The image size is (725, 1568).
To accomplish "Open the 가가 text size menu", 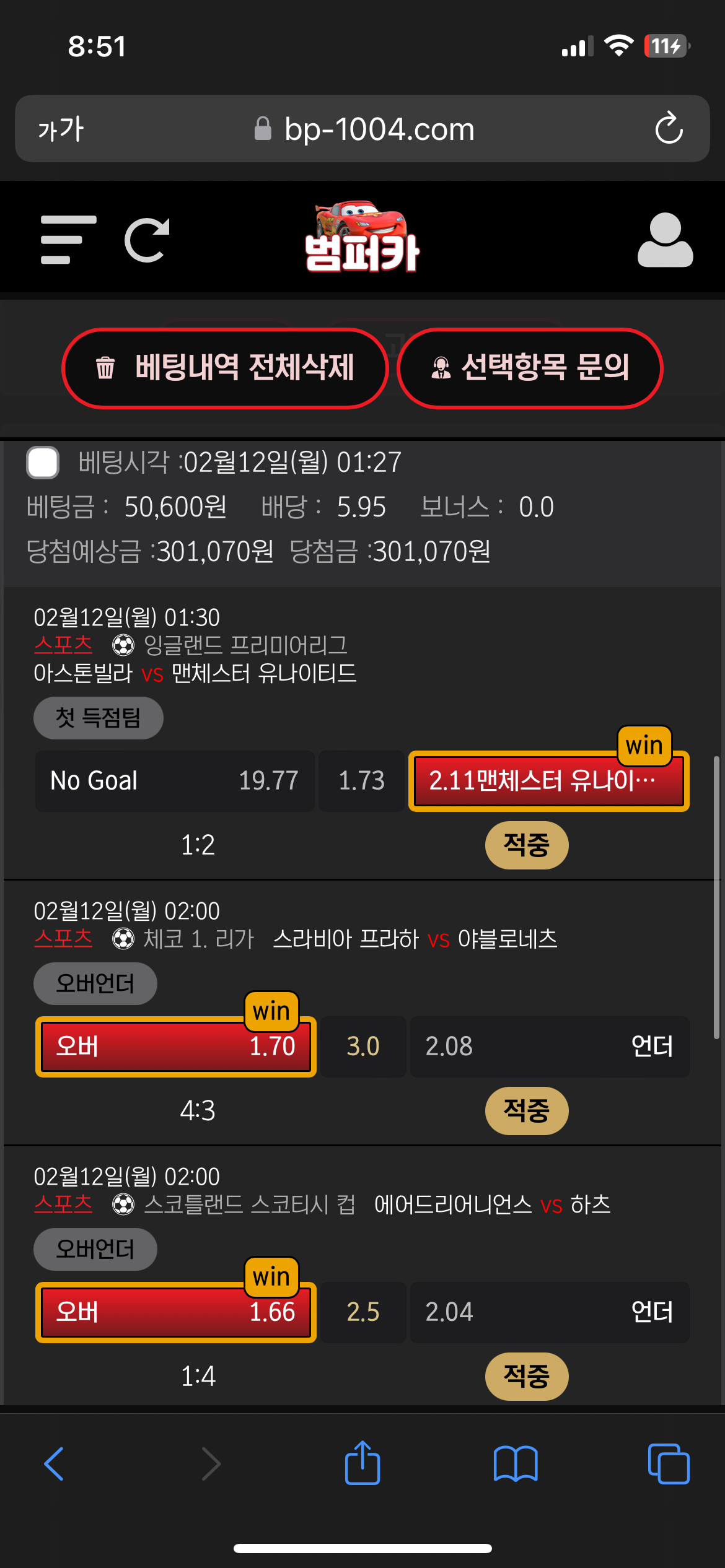I will 60,129.
